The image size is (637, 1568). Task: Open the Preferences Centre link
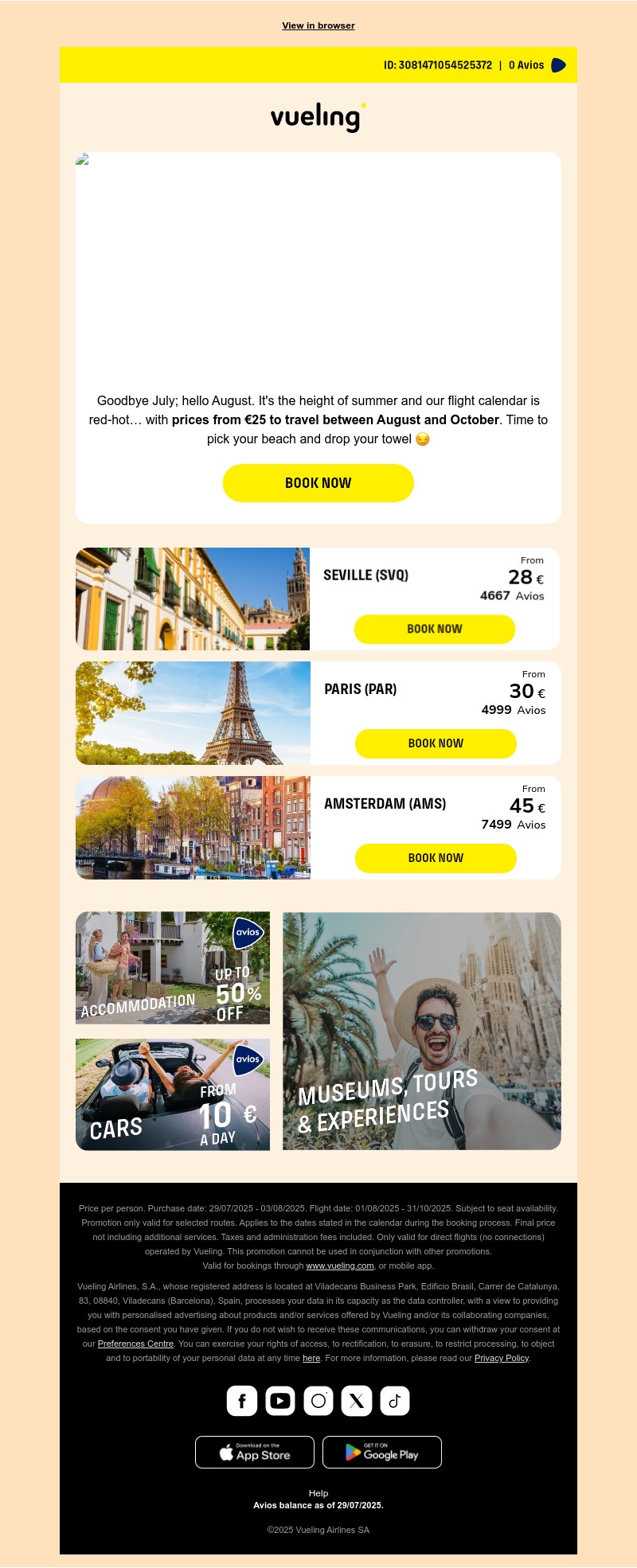click(135, 1344)
